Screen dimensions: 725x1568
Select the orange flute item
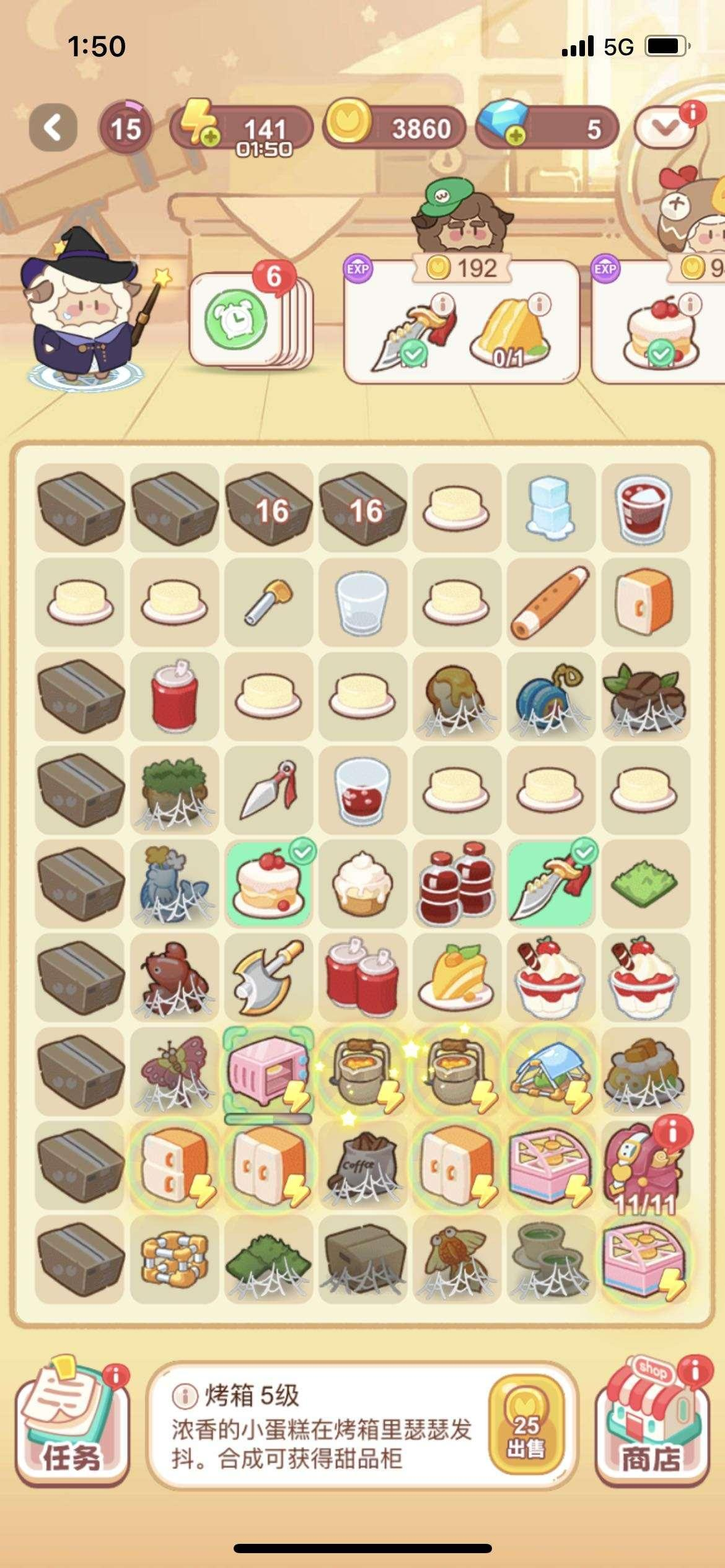[550, 602]
